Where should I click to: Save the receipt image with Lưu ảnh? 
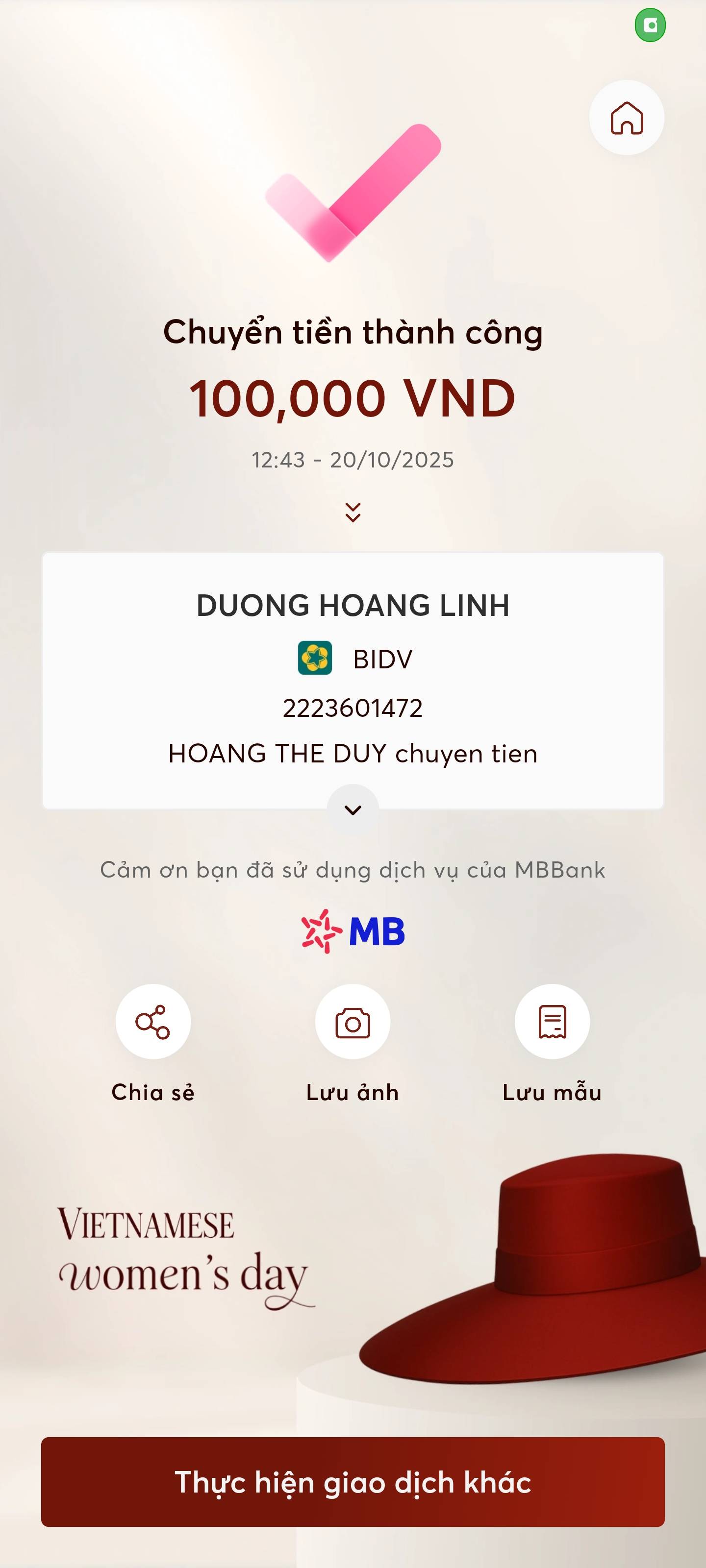353,1021
